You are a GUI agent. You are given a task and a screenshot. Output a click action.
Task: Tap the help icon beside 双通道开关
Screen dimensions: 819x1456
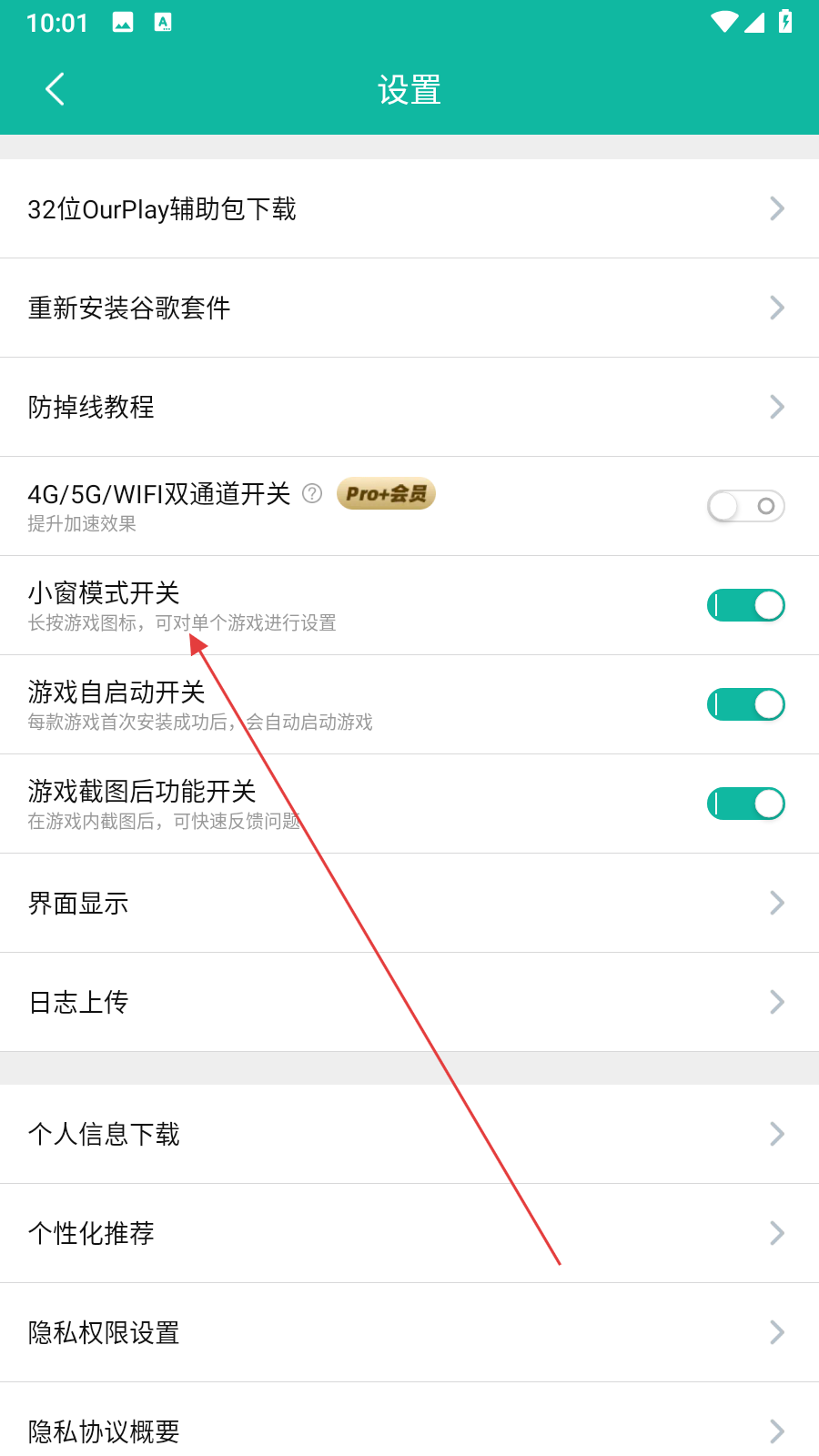[x=312, y=493]
